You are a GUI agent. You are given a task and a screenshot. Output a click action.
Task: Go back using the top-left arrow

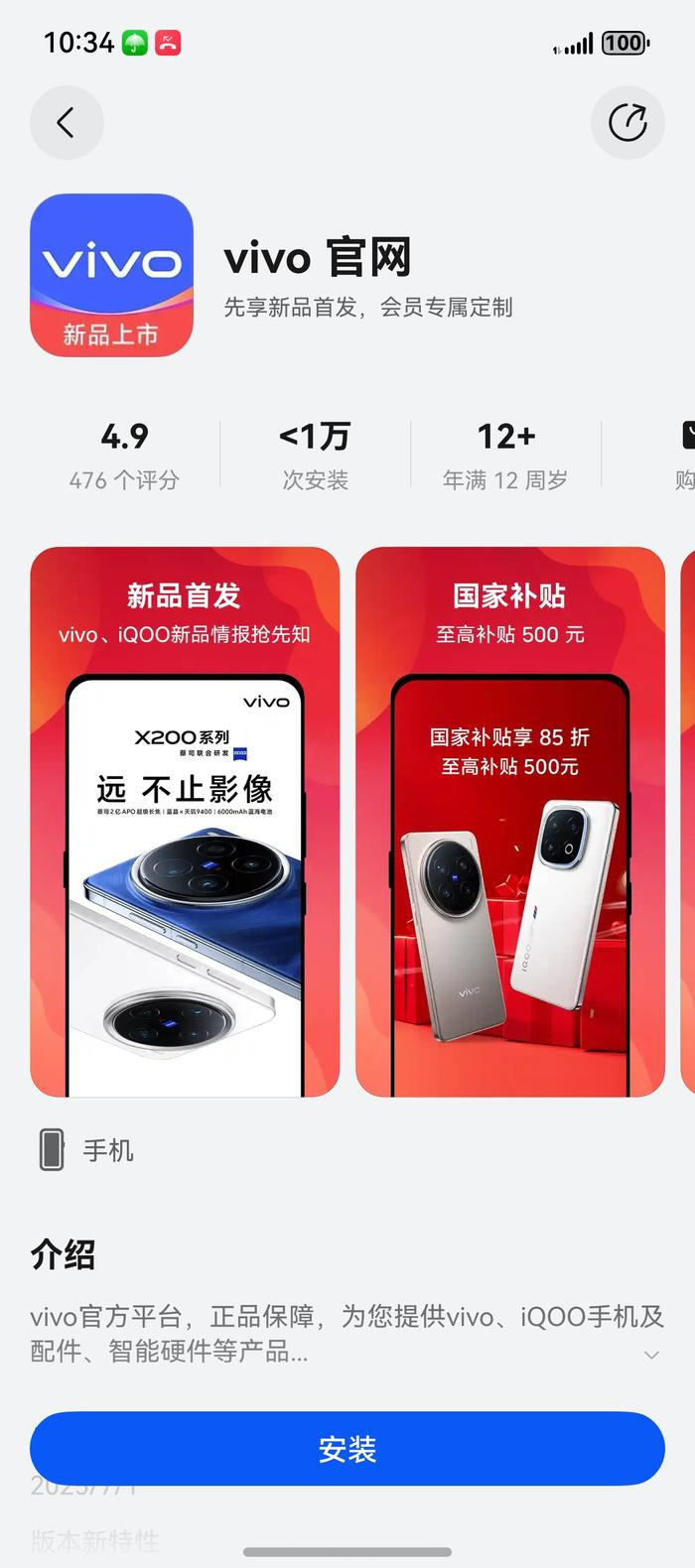click(67, 123)
